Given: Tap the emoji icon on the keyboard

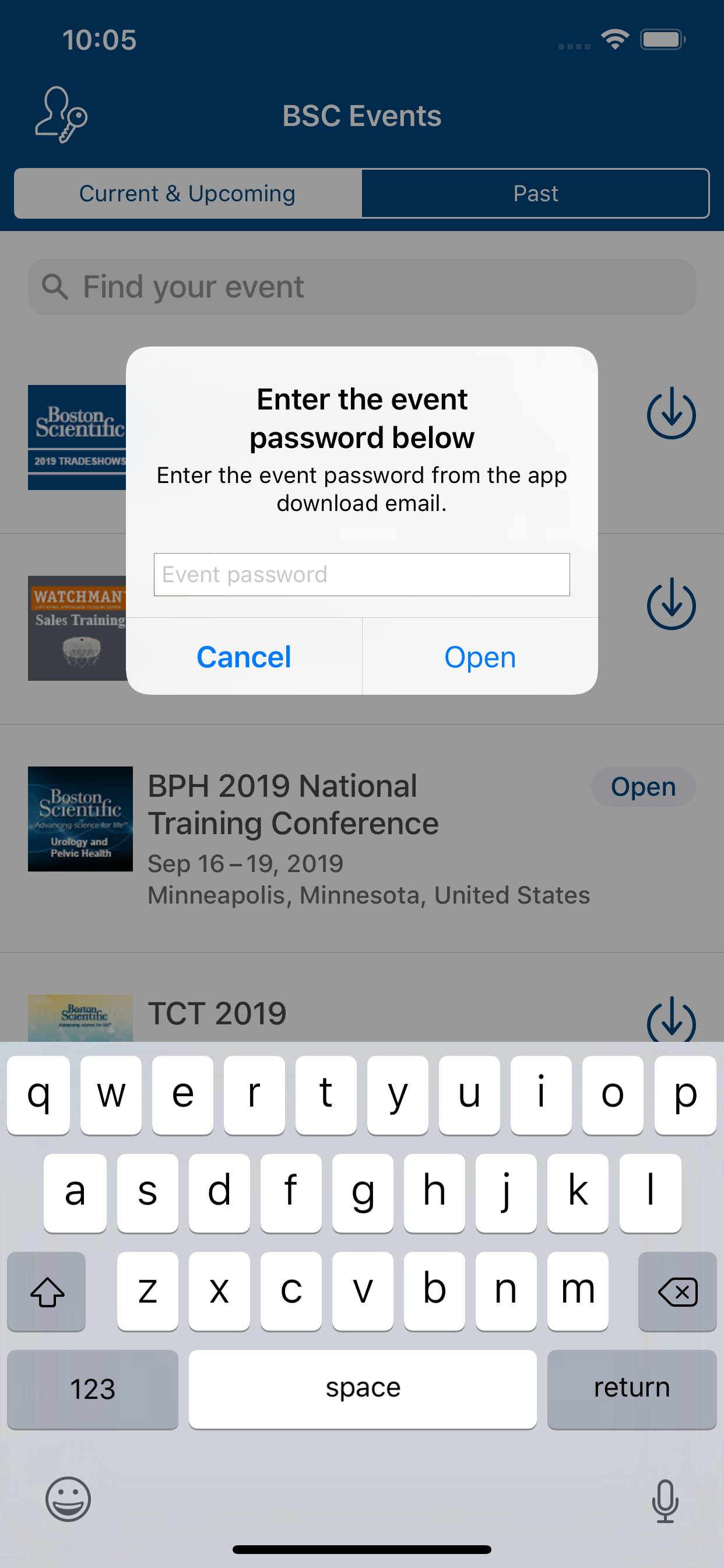Looking at the screenshot, I should click(67, 1500).
